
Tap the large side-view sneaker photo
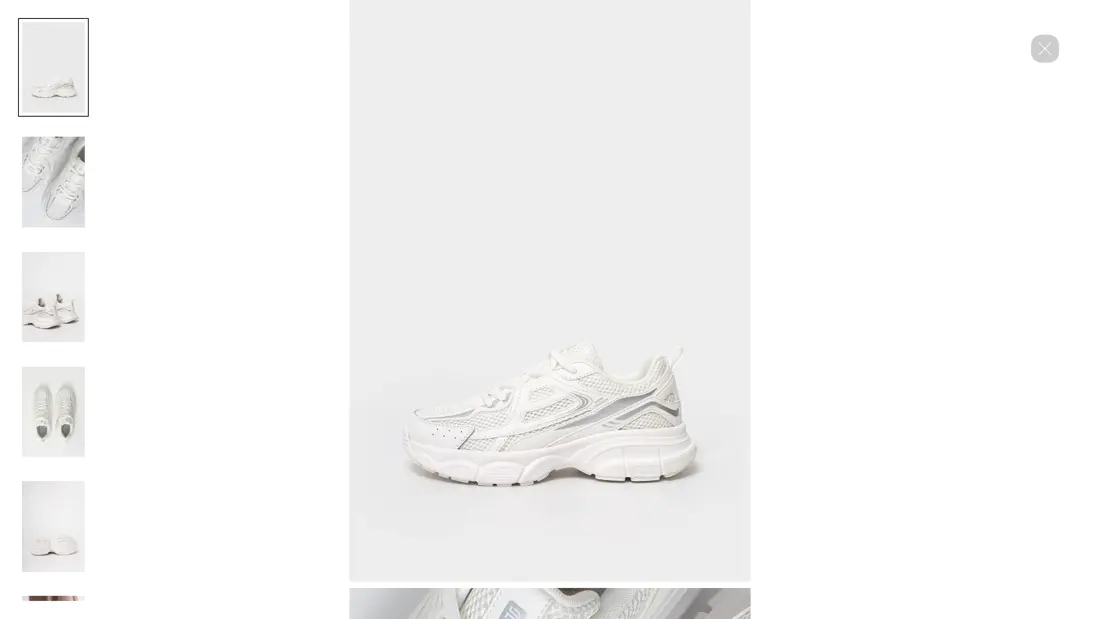(549, 290)
